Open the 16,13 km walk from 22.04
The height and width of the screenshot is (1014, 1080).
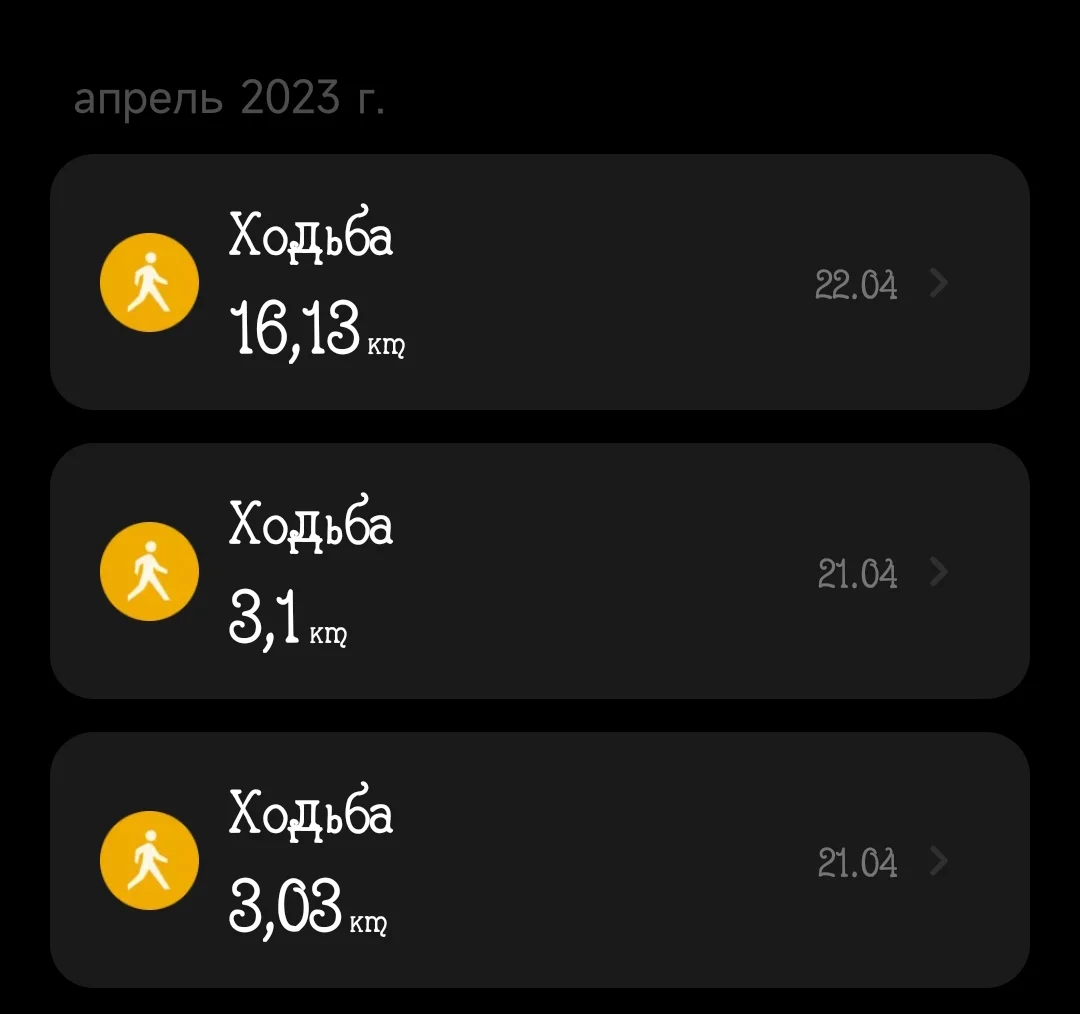[x=539, y=282]
